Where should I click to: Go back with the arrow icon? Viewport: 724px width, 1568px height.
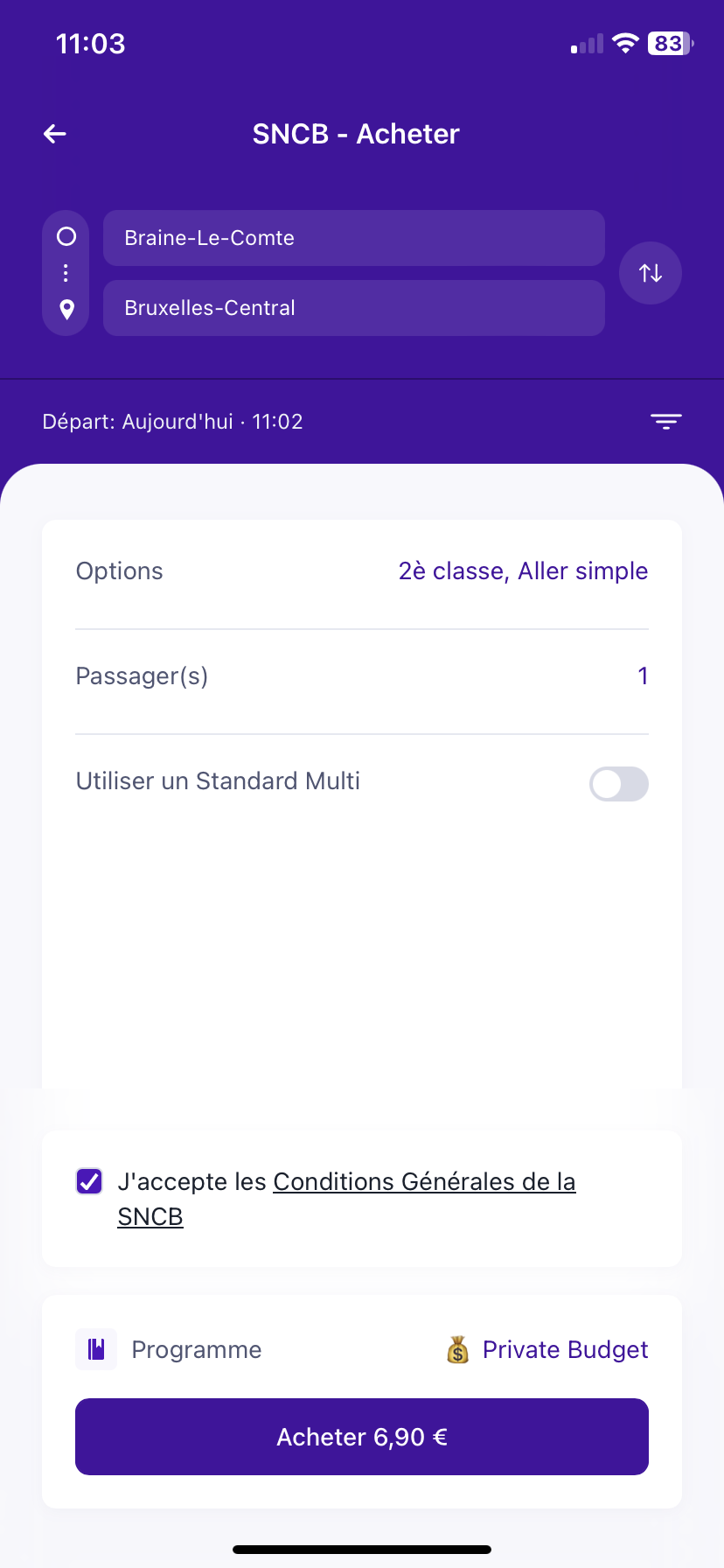coord(55,134)
